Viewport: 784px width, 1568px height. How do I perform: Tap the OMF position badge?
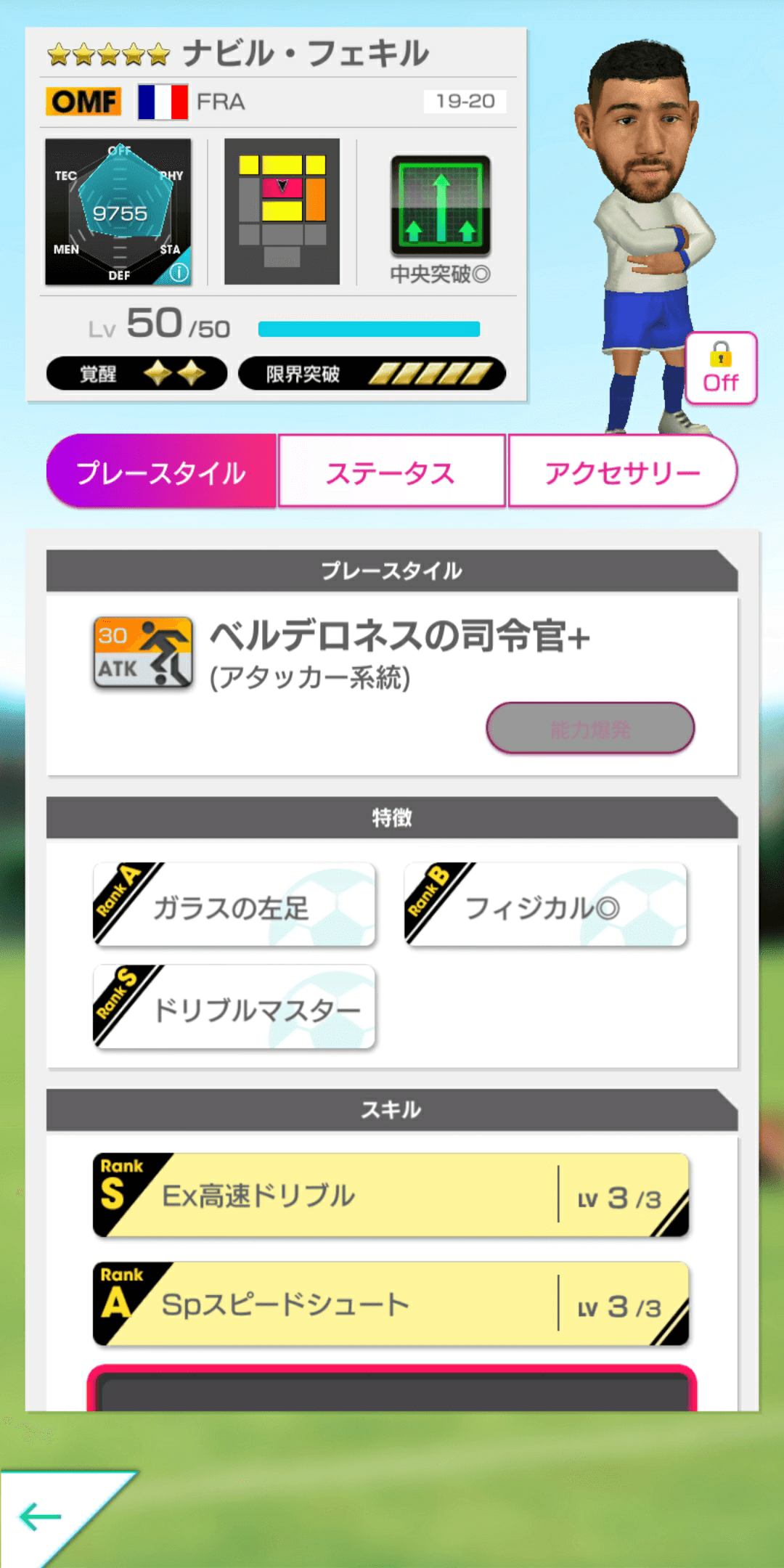click(x=82, y=100)
